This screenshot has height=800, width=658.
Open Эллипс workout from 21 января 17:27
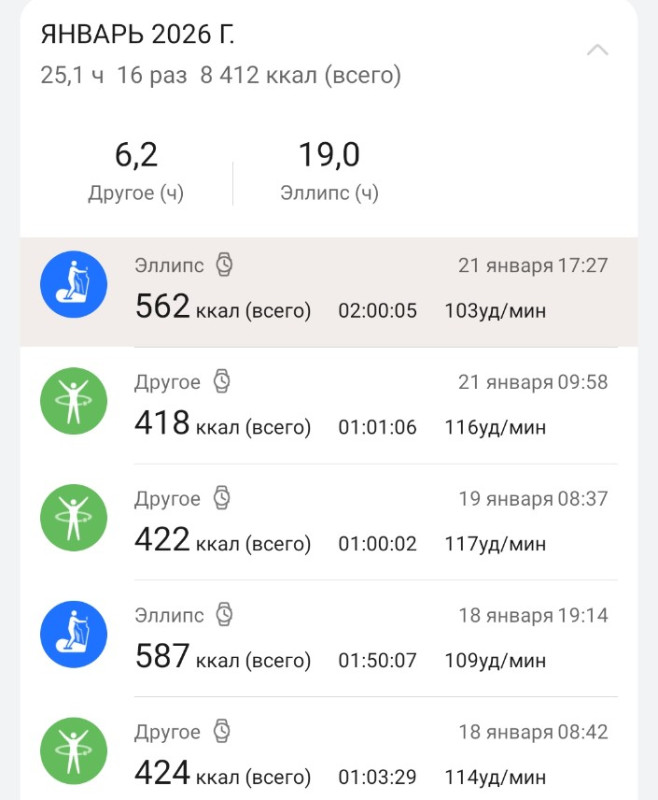(x=330, y=291)
